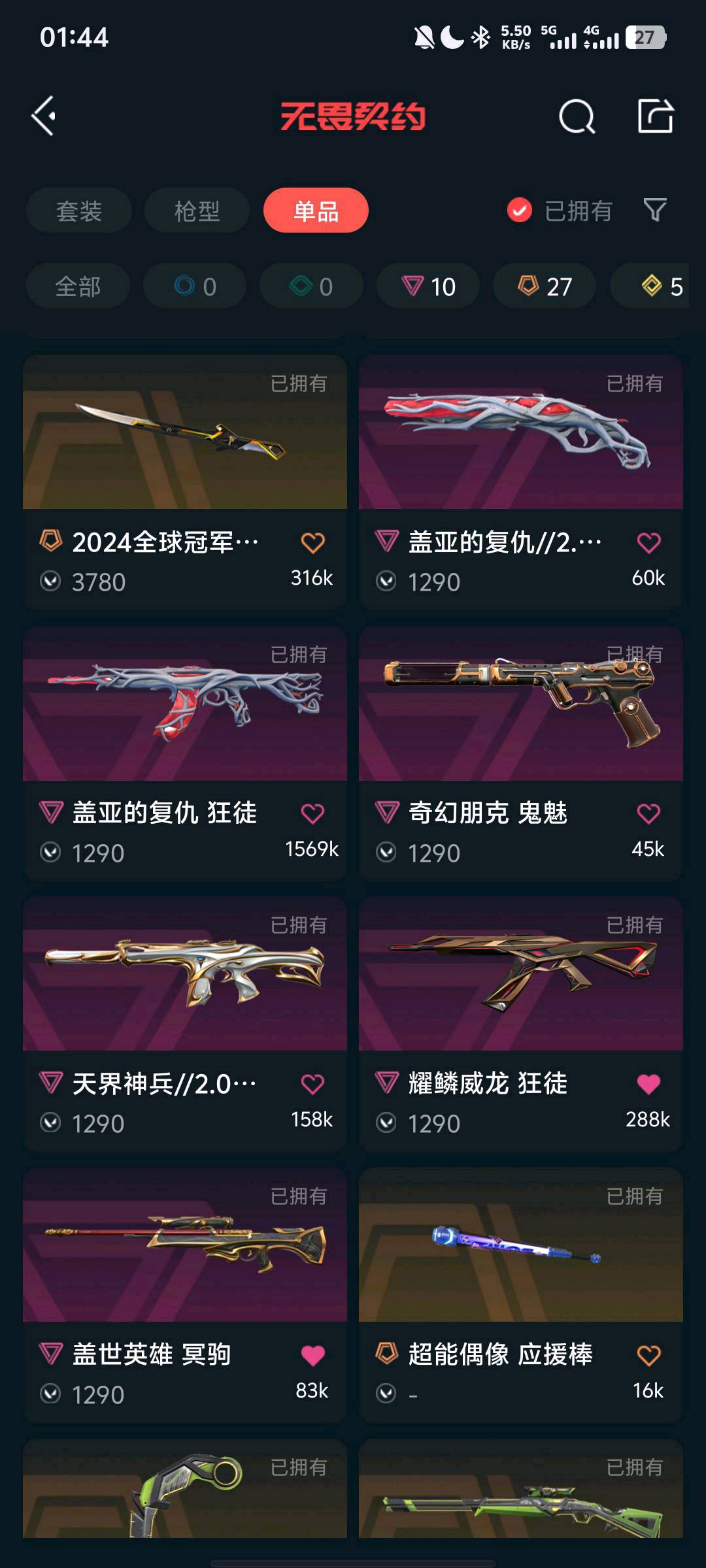Viewport: 706px width, 1568px height.
Task: Open the search magnifier icon
Action: tap(577, 117)
